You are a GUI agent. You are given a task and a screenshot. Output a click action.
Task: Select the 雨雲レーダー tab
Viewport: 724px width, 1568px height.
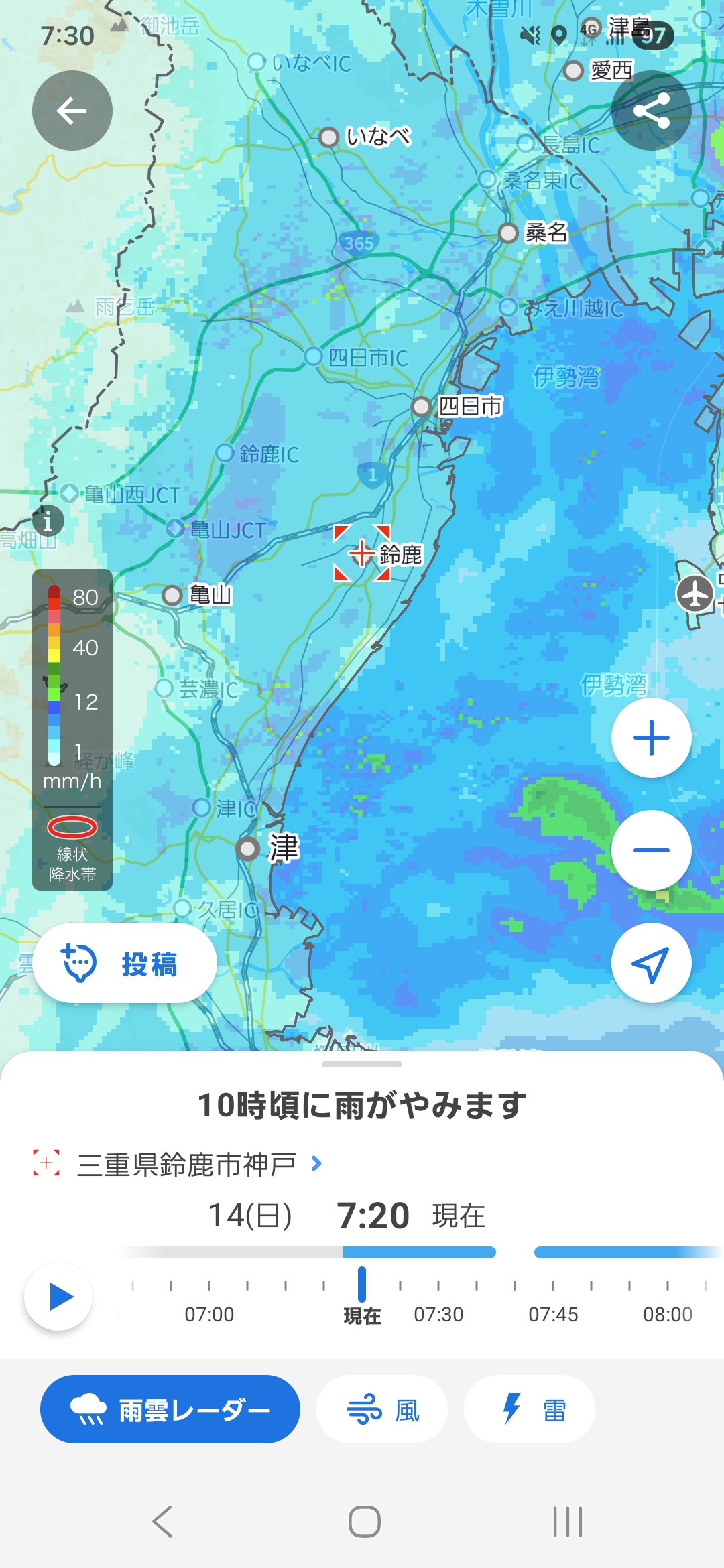[x=170, y=1410]
